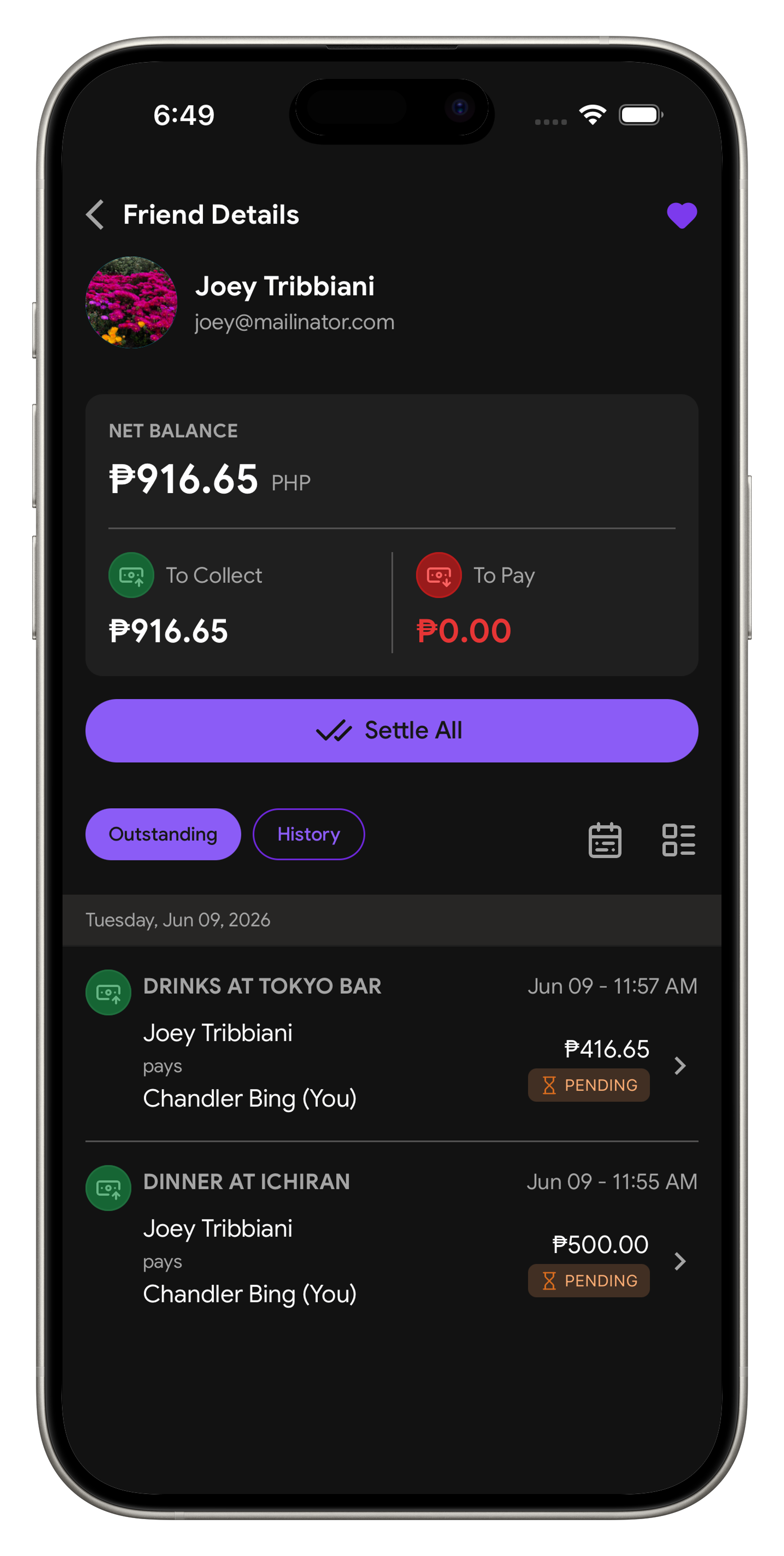Select the Outstanding tab

(163, 833)
